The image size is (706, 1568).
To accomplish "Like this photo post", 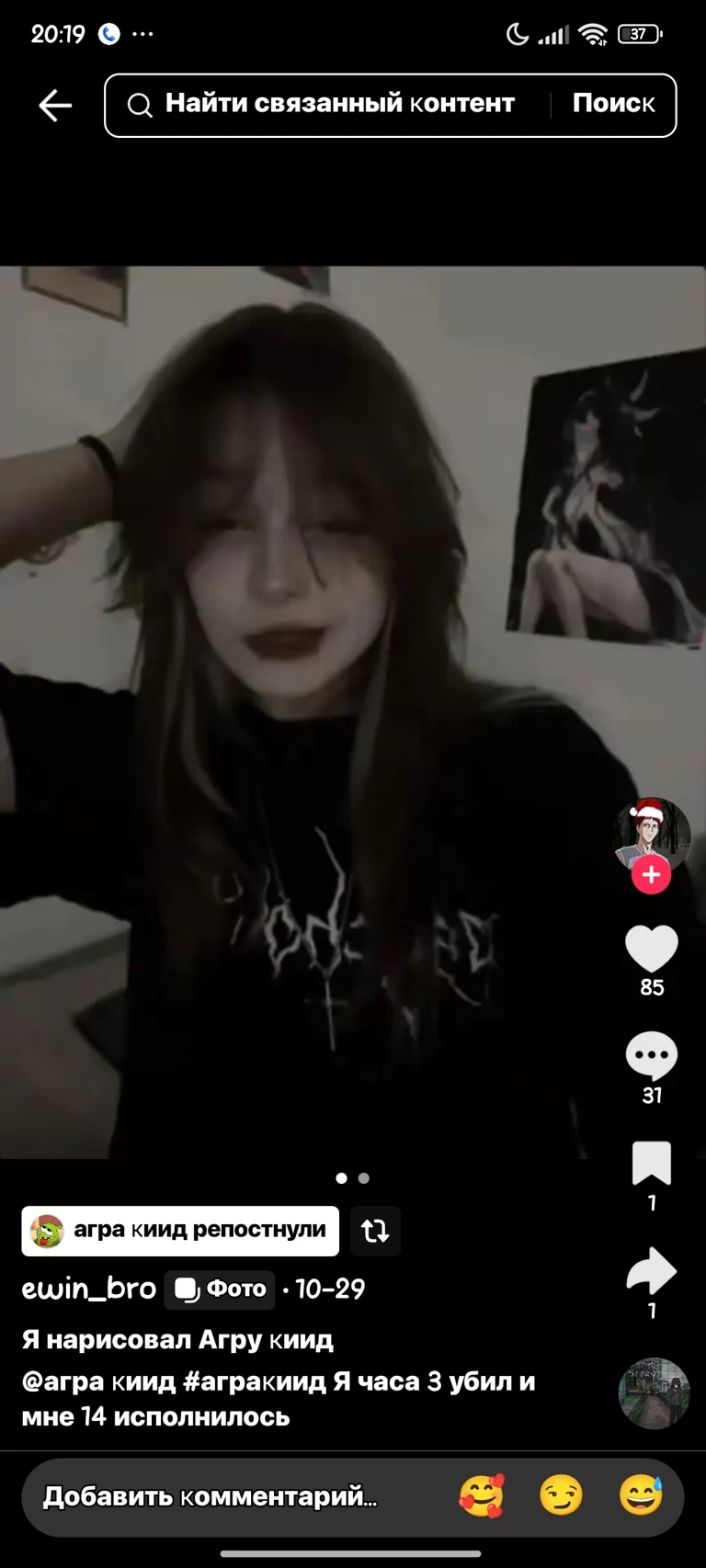I will tap(652, 949).
